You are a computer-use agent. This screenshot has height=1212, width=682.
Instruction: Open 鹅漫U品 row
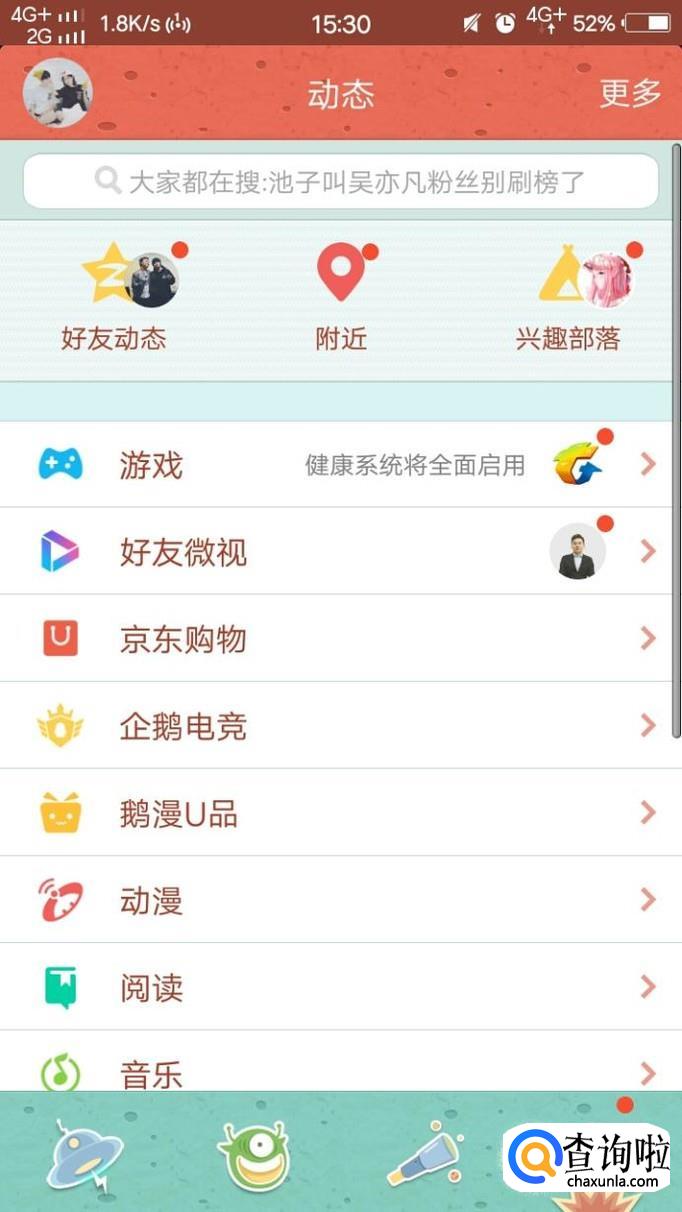(340, 813)
